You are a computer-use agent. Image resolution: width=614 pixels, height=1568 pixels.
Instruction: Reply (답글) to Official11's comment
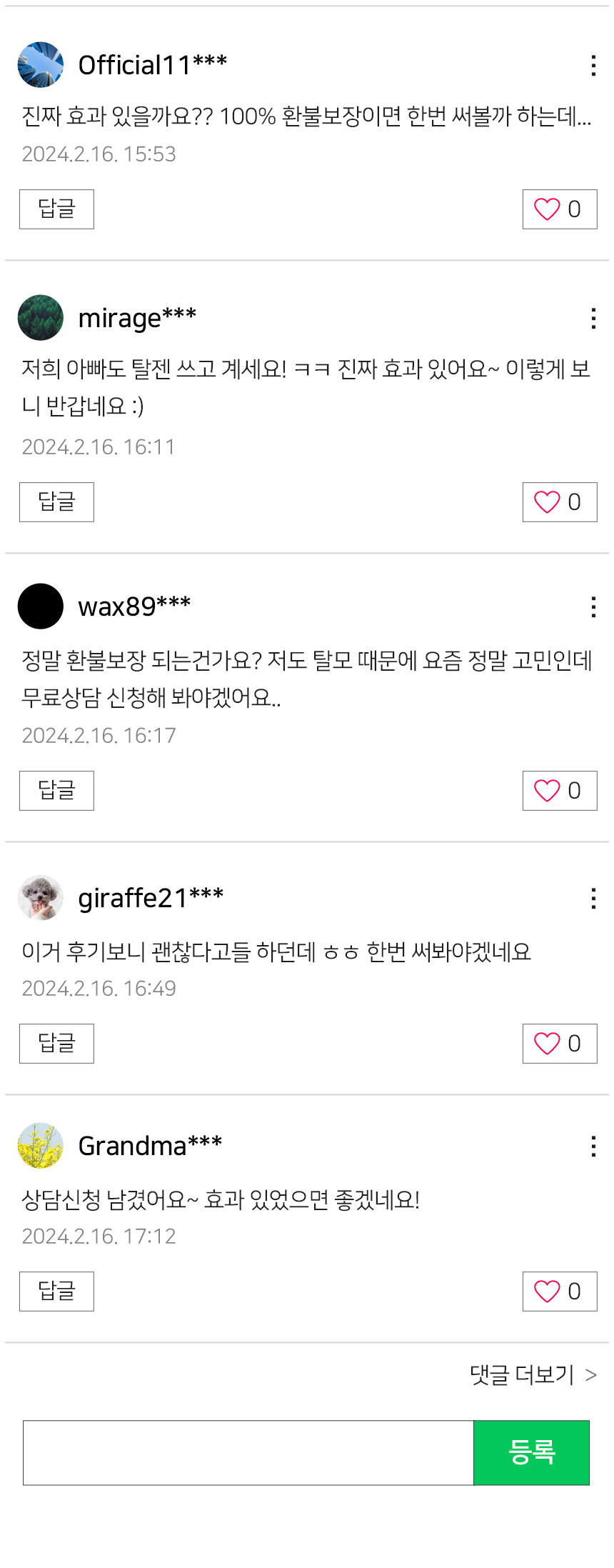point(56,209)
